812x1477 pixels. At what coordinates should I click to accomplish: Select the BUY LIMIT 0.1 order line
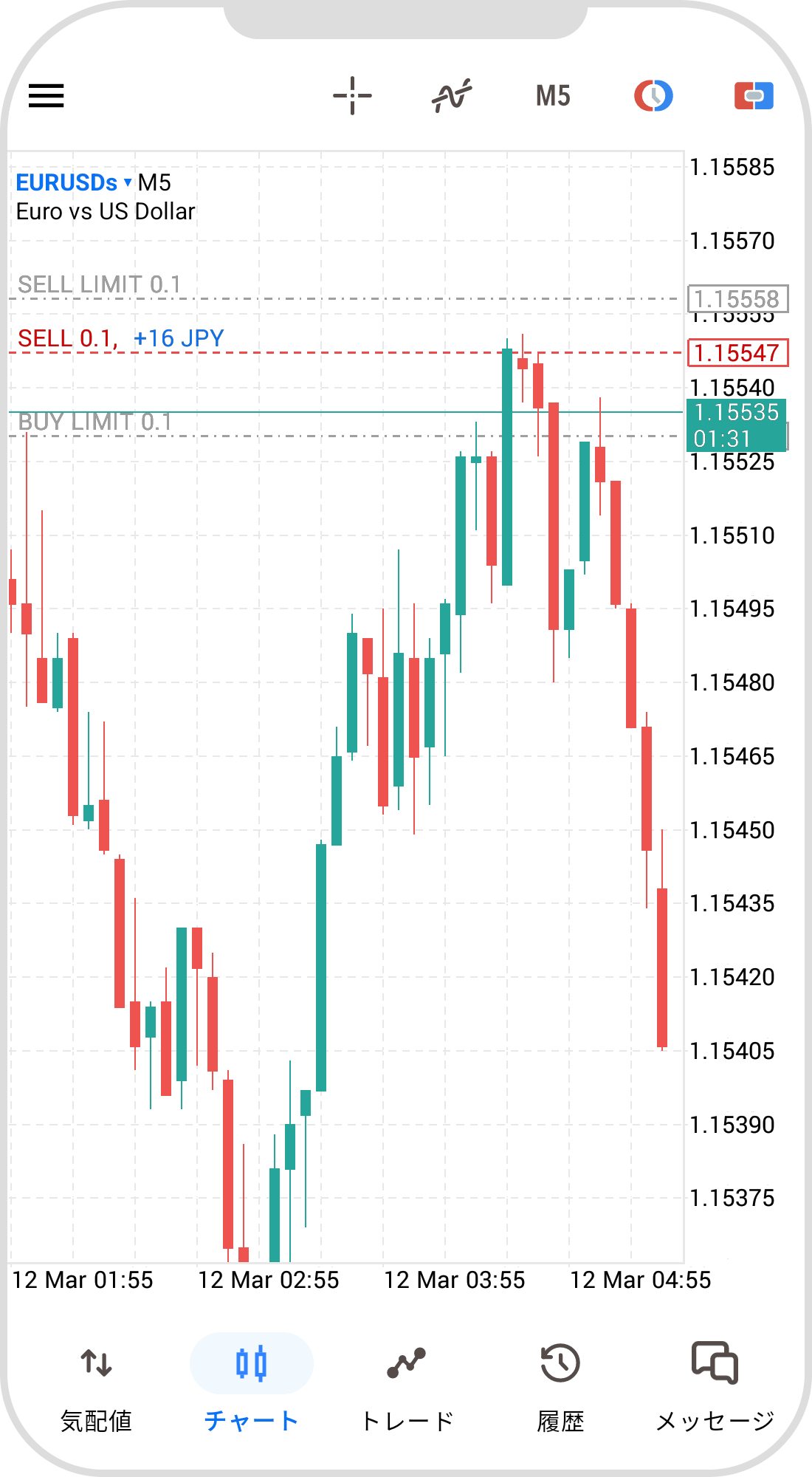94,422
